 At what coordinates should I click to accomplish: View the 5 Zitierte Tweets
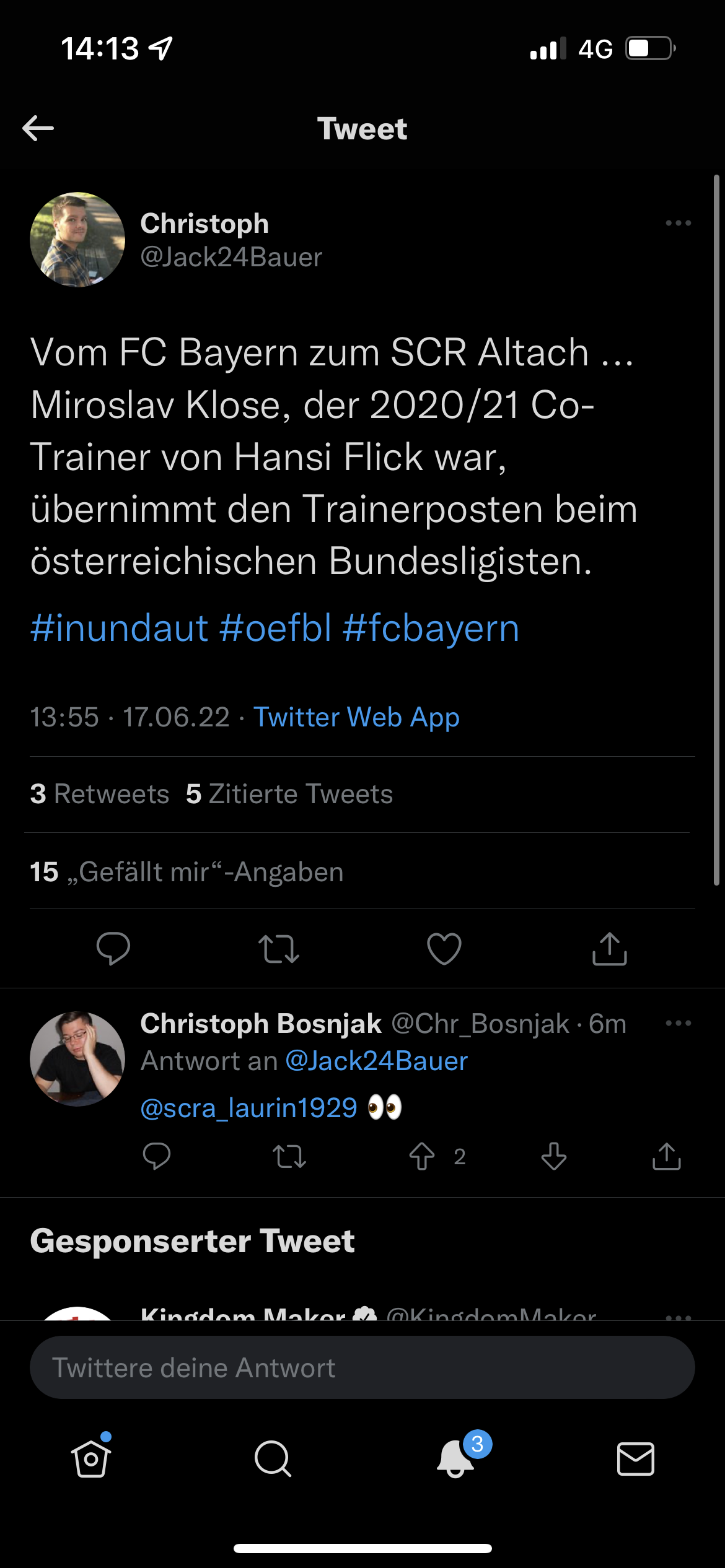click(289, 794)
